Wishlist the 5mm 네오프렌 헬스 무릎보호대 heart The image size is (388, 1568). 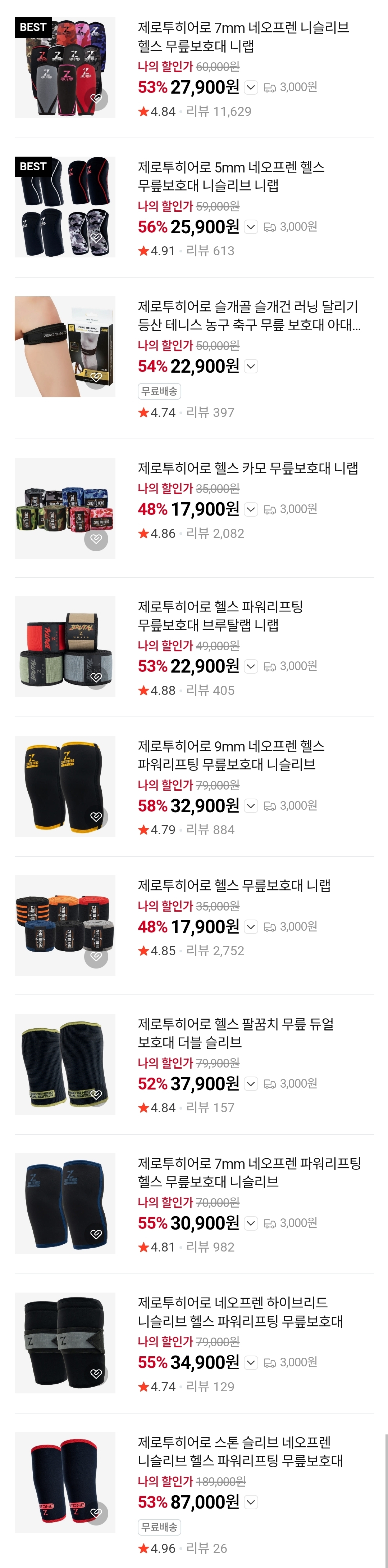[96, 238]
